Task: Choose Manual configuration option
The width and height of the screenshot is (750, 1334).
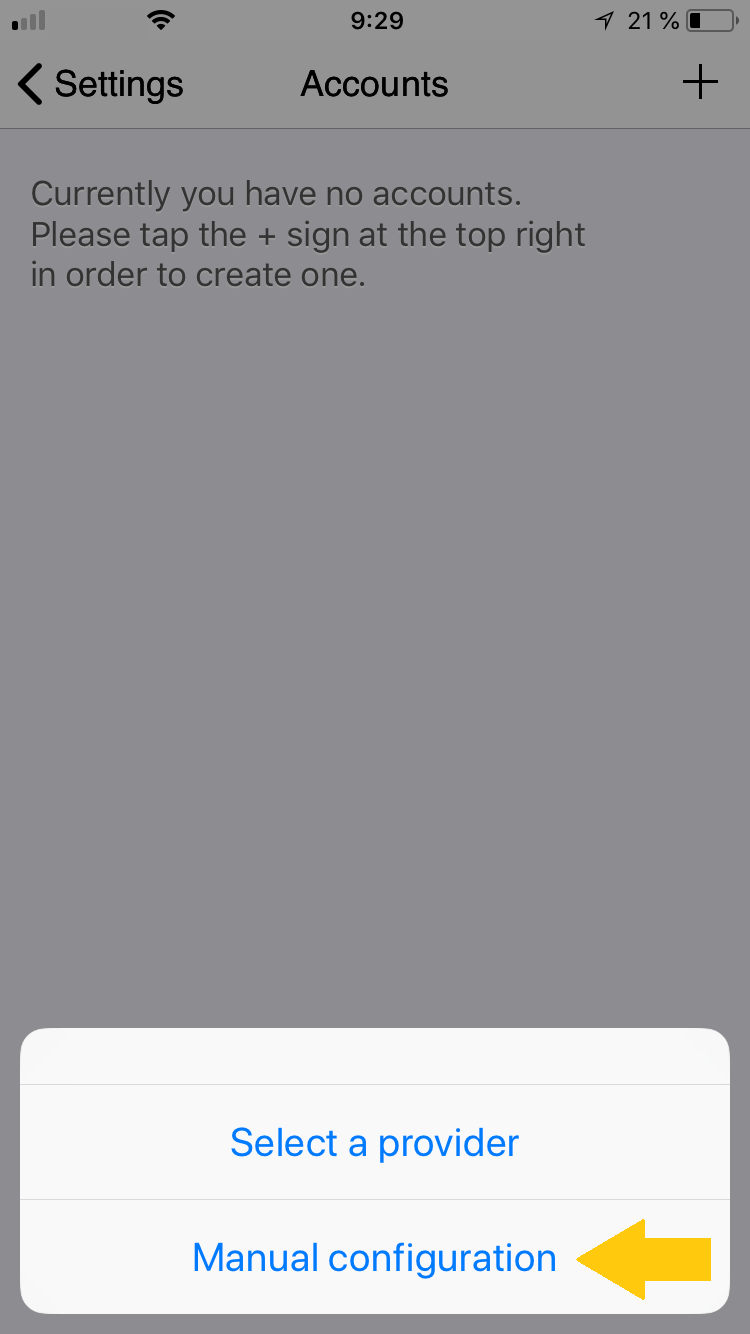Action: (x=374, y=1257)
